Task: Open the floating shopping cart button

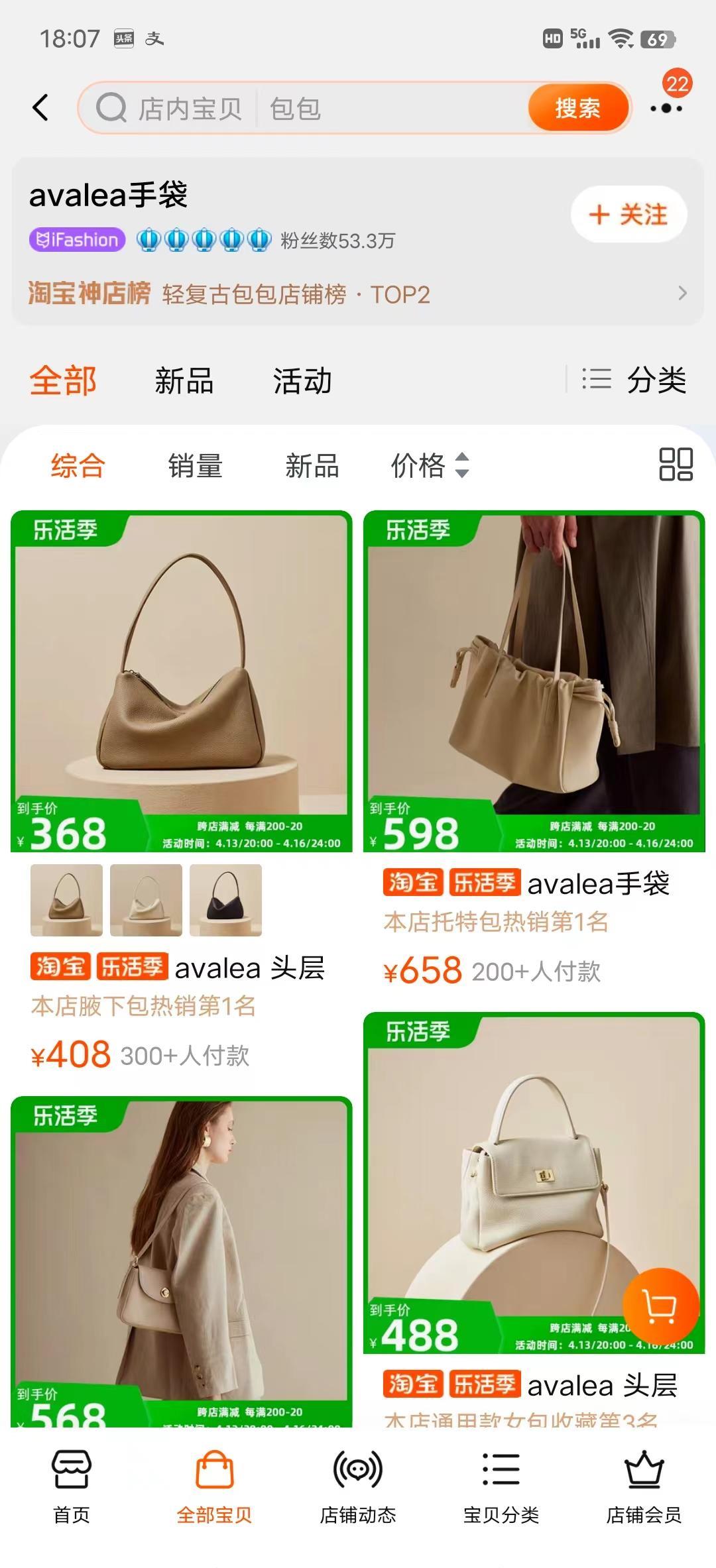Action: (x=660, y=1306)
